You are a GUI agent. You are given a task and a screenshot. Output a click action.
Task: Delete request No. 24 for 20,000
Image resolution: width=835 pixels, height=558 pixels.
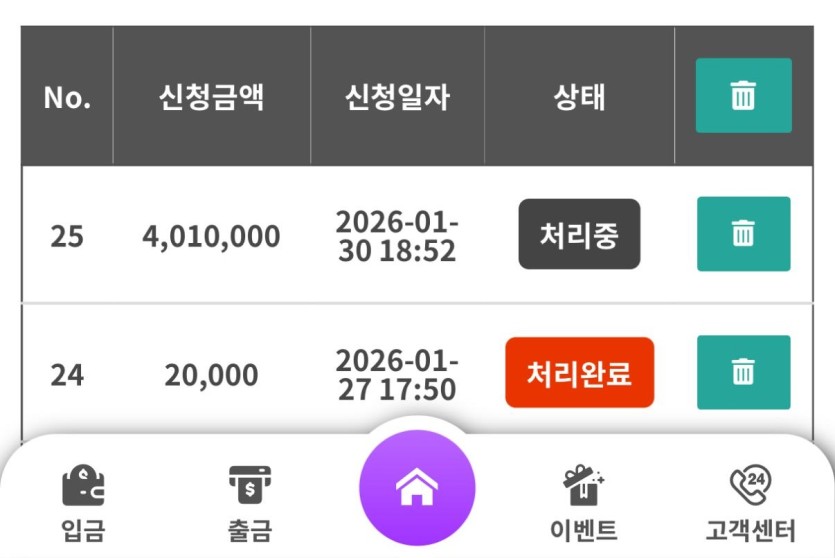(743, 372)
